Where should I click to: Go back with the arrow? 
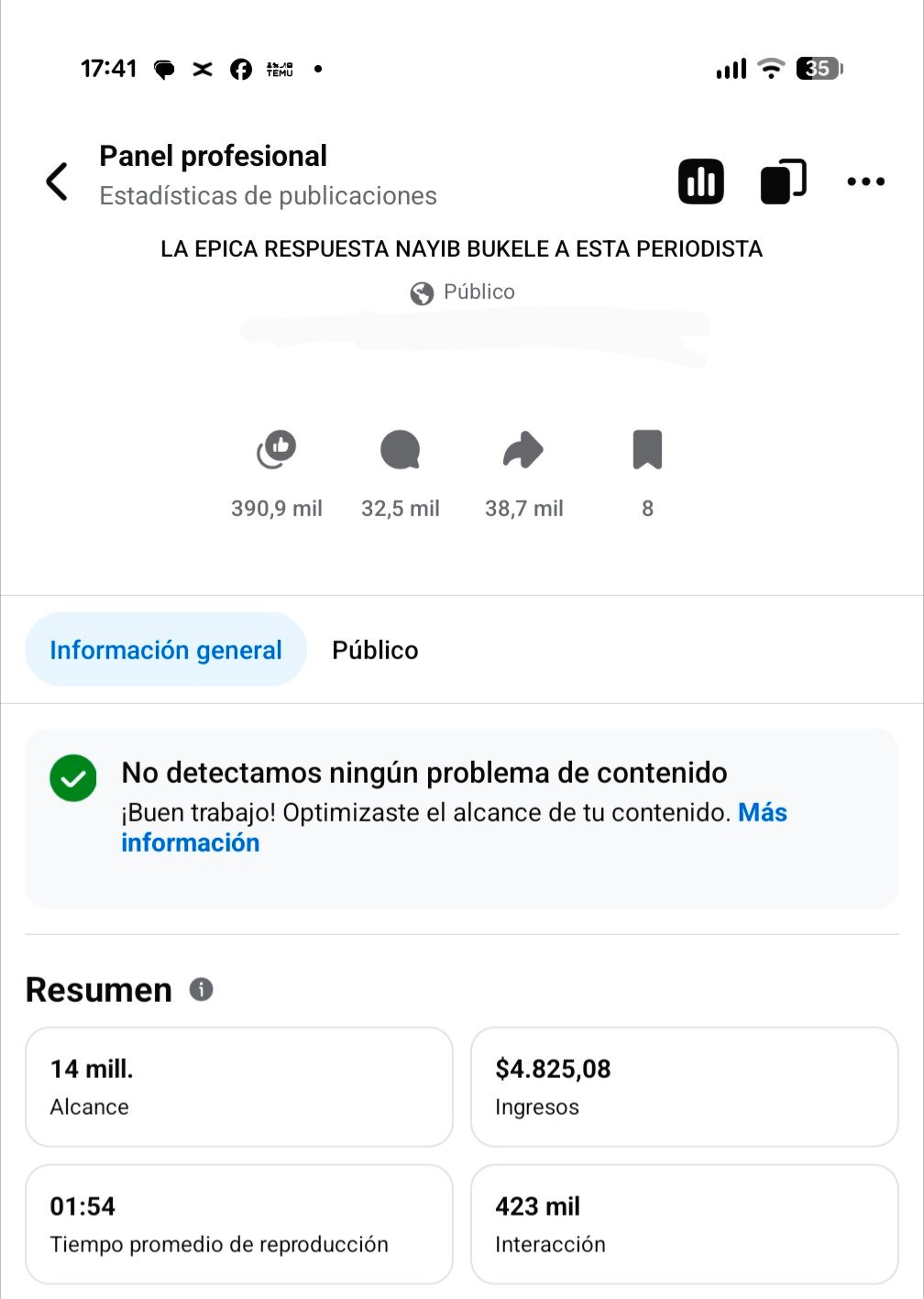(57, 181)
